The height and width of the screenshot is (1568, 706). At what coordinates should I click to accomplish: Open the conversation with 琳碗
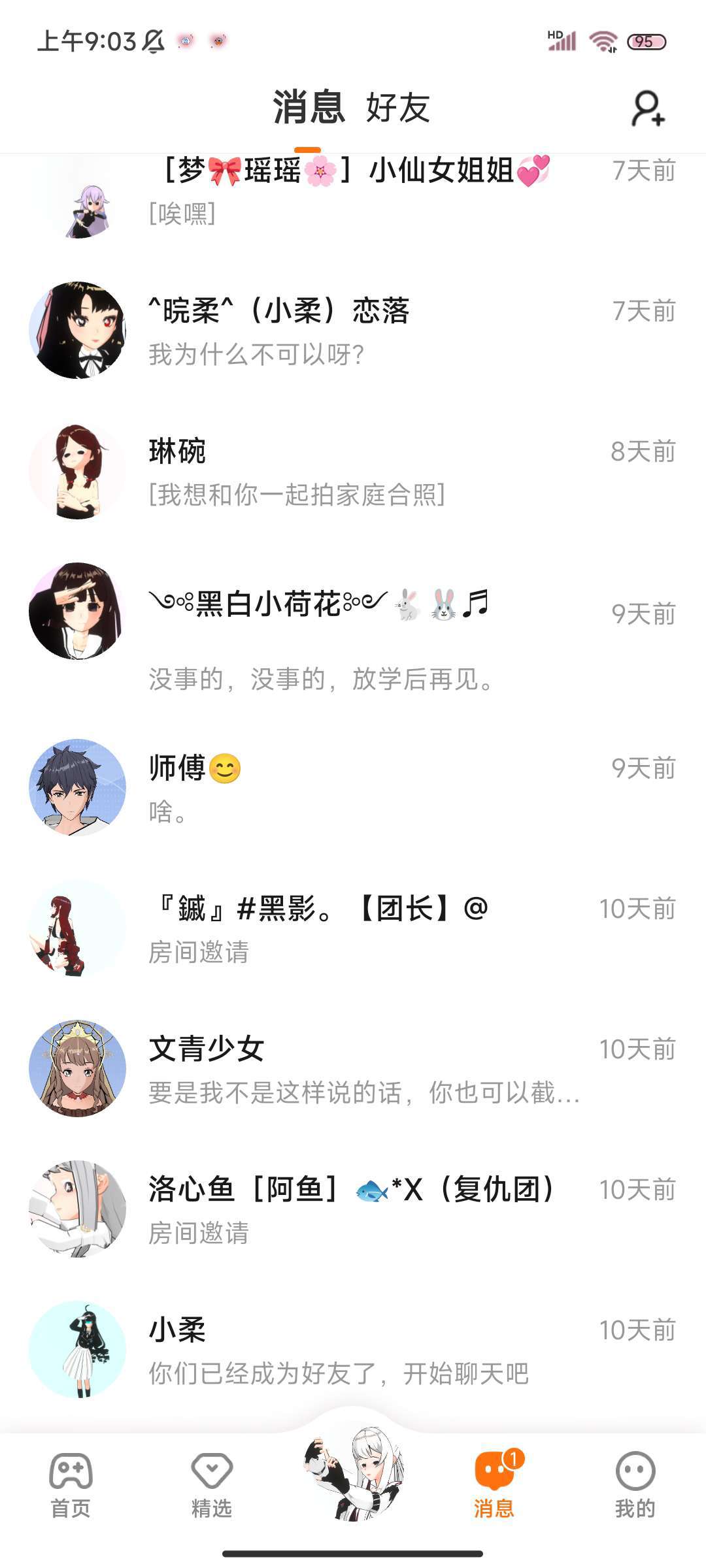click(x=353, y=471)
